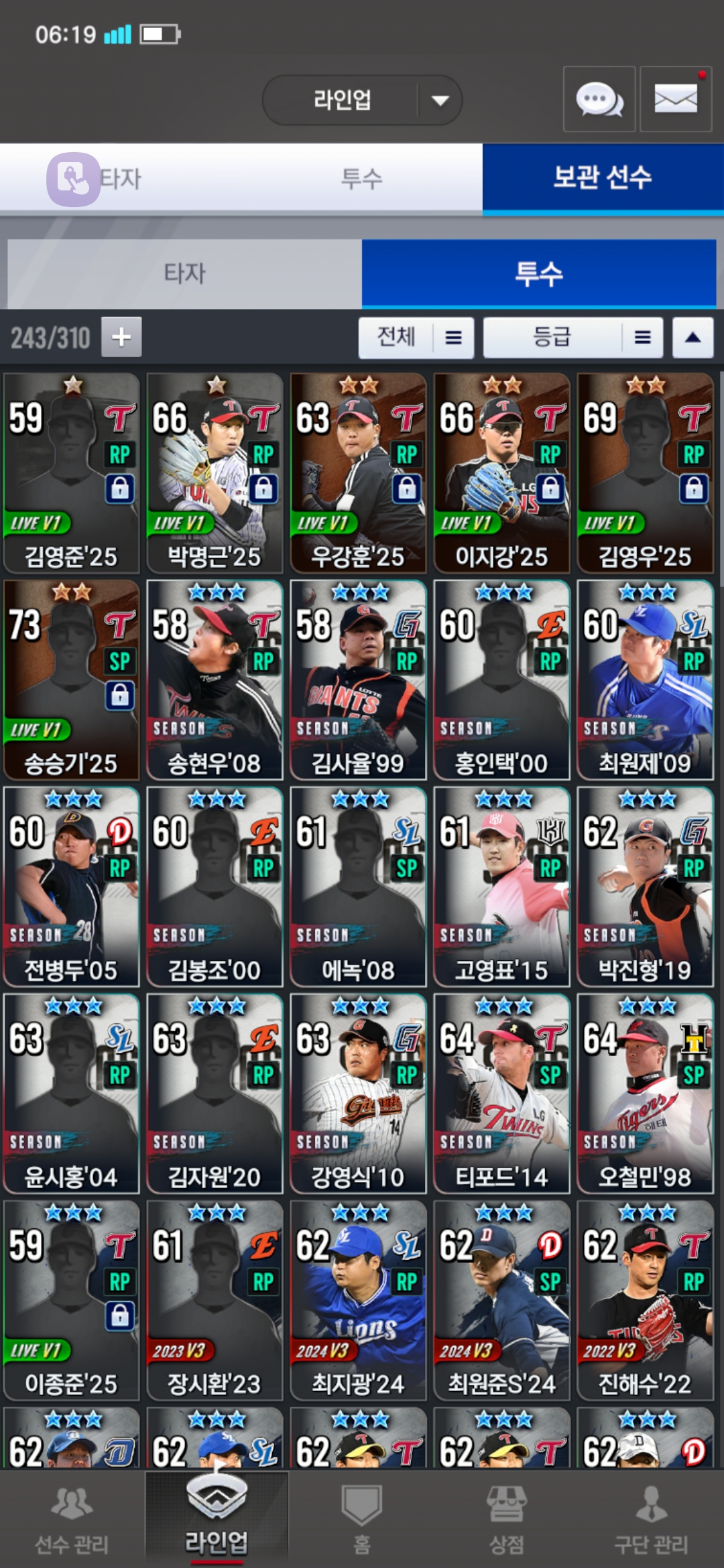Toggle sort order with the arrow button
Viewport: 724px width, 1568px height.
pos(692,337)
